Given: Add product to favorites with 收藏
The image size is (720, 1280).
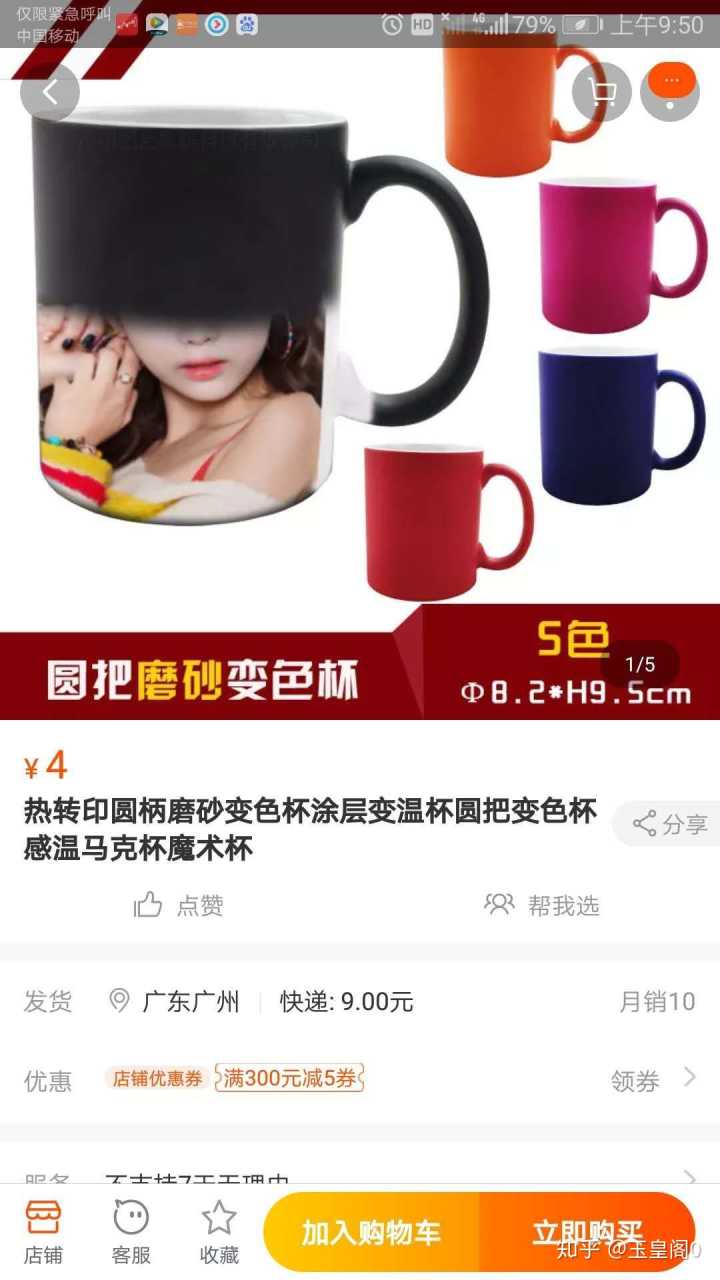Looking at the screenshot, I should pos(219,1232).
